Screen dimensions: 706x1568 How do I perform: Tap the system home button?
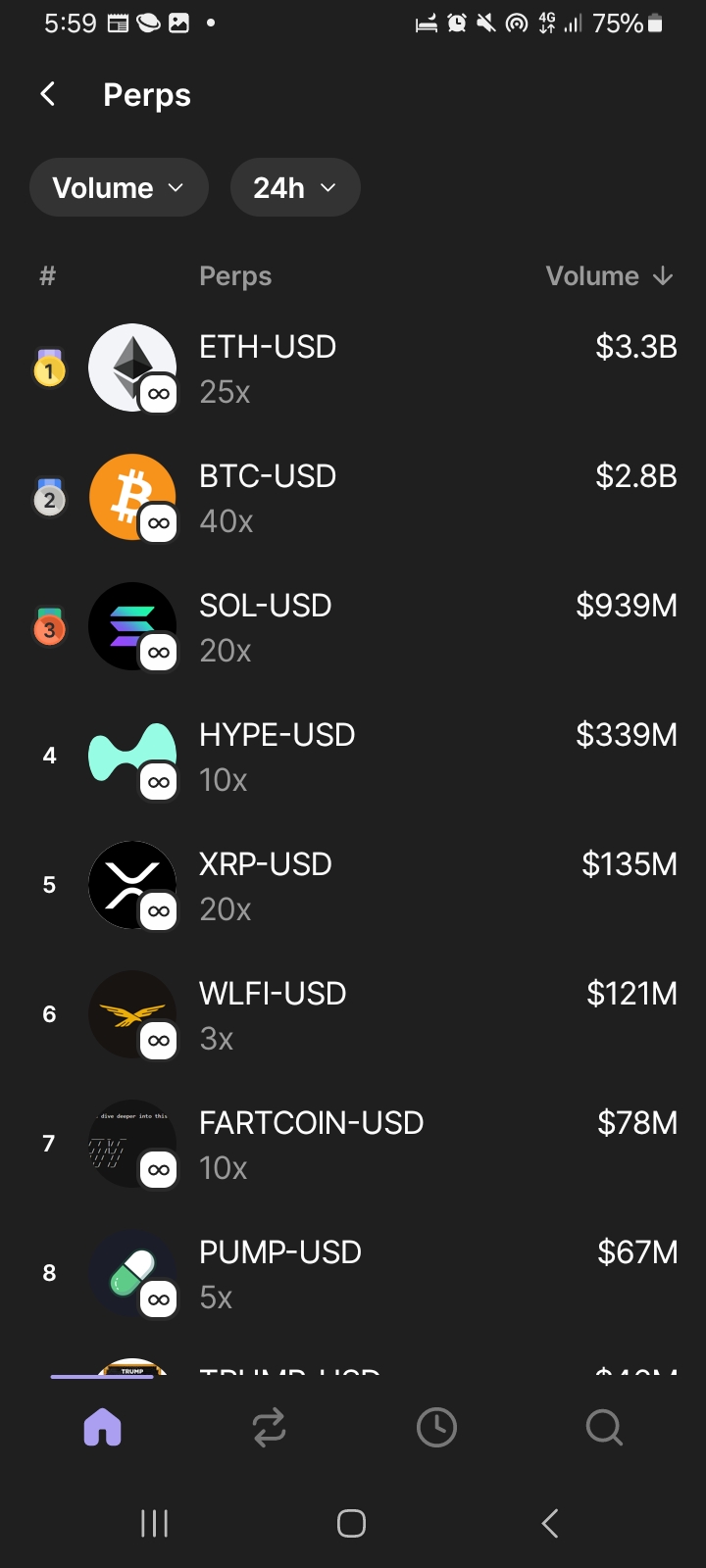[351, 1523]
